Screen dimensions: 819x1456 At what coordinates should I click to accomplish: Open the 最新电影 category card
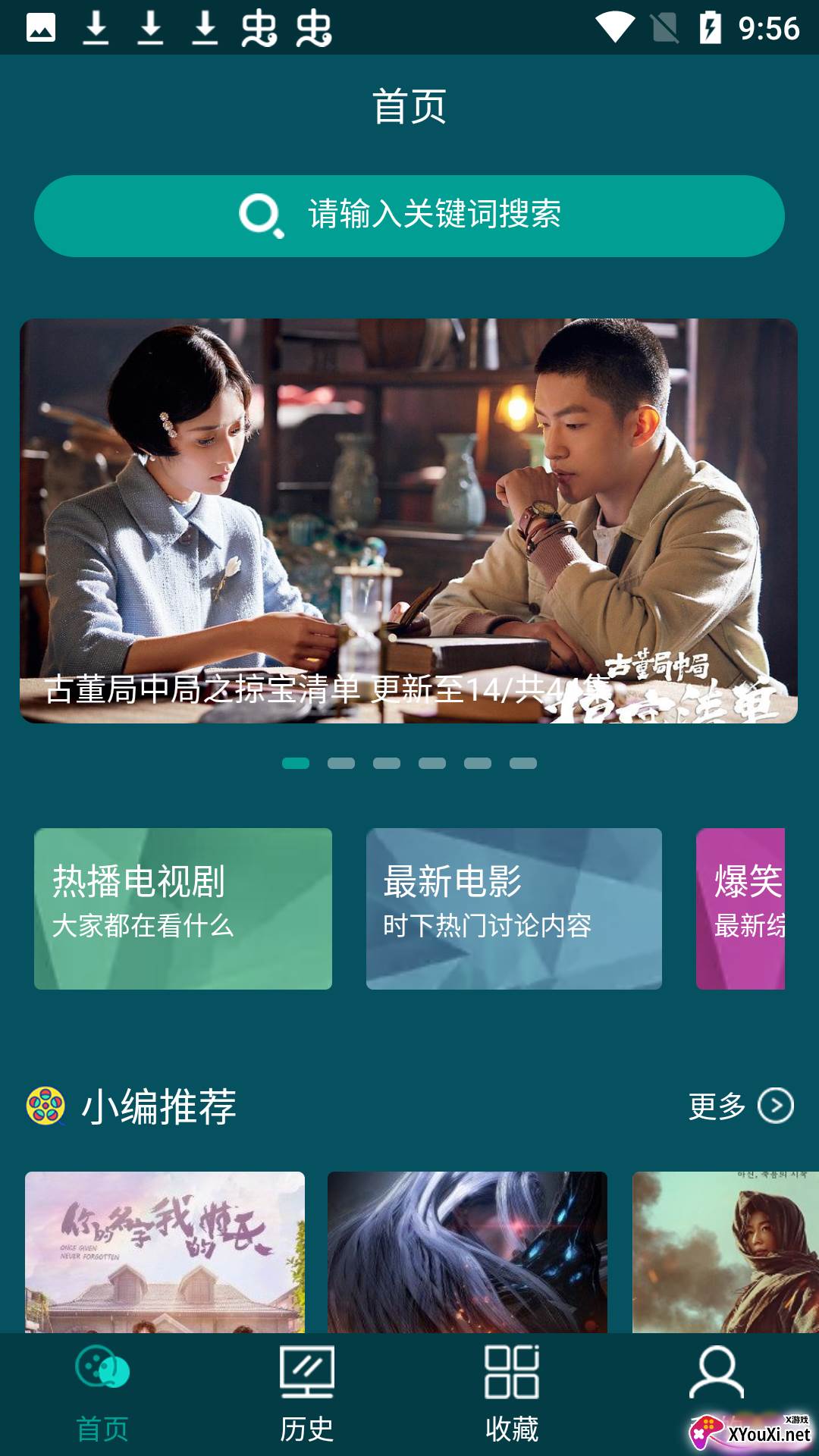click(514, 908)
